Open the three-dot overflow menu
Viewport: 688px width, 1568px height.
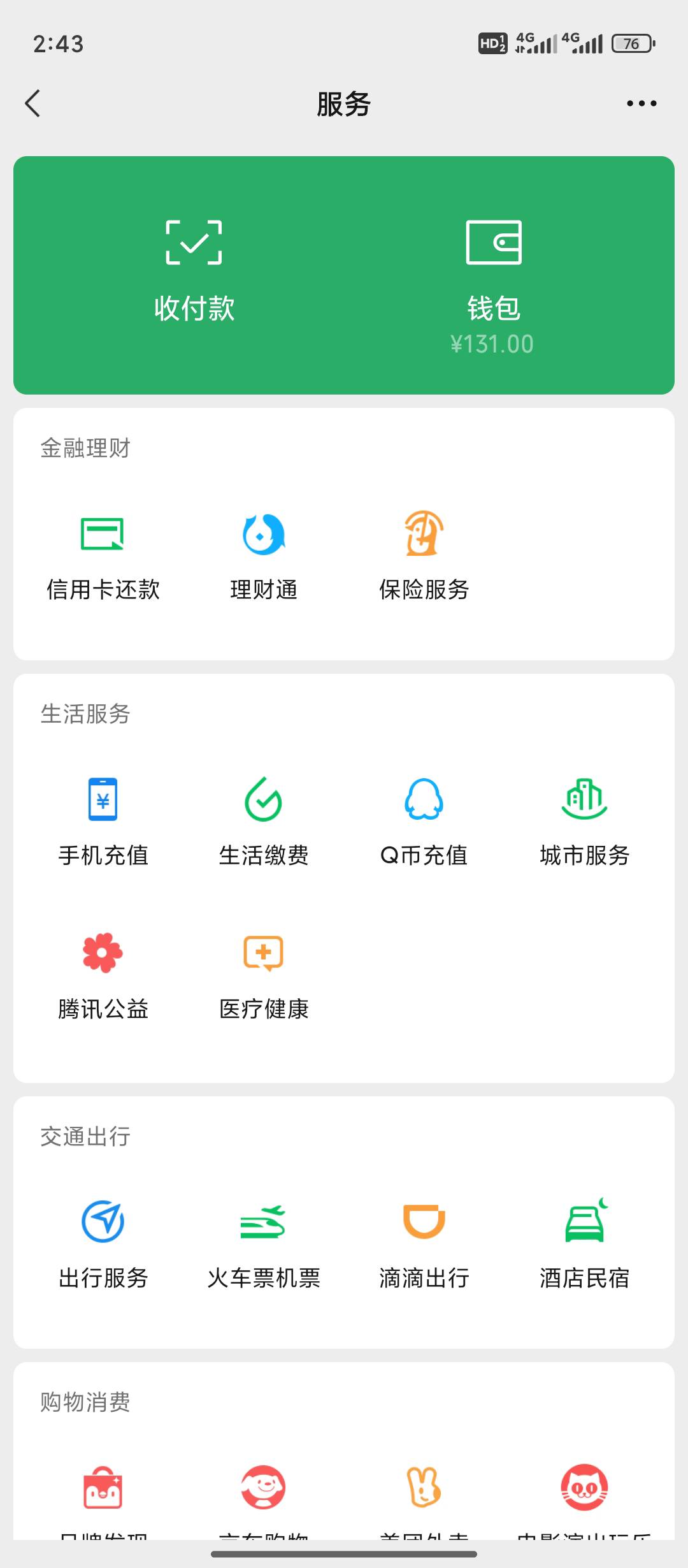[641, 103]
